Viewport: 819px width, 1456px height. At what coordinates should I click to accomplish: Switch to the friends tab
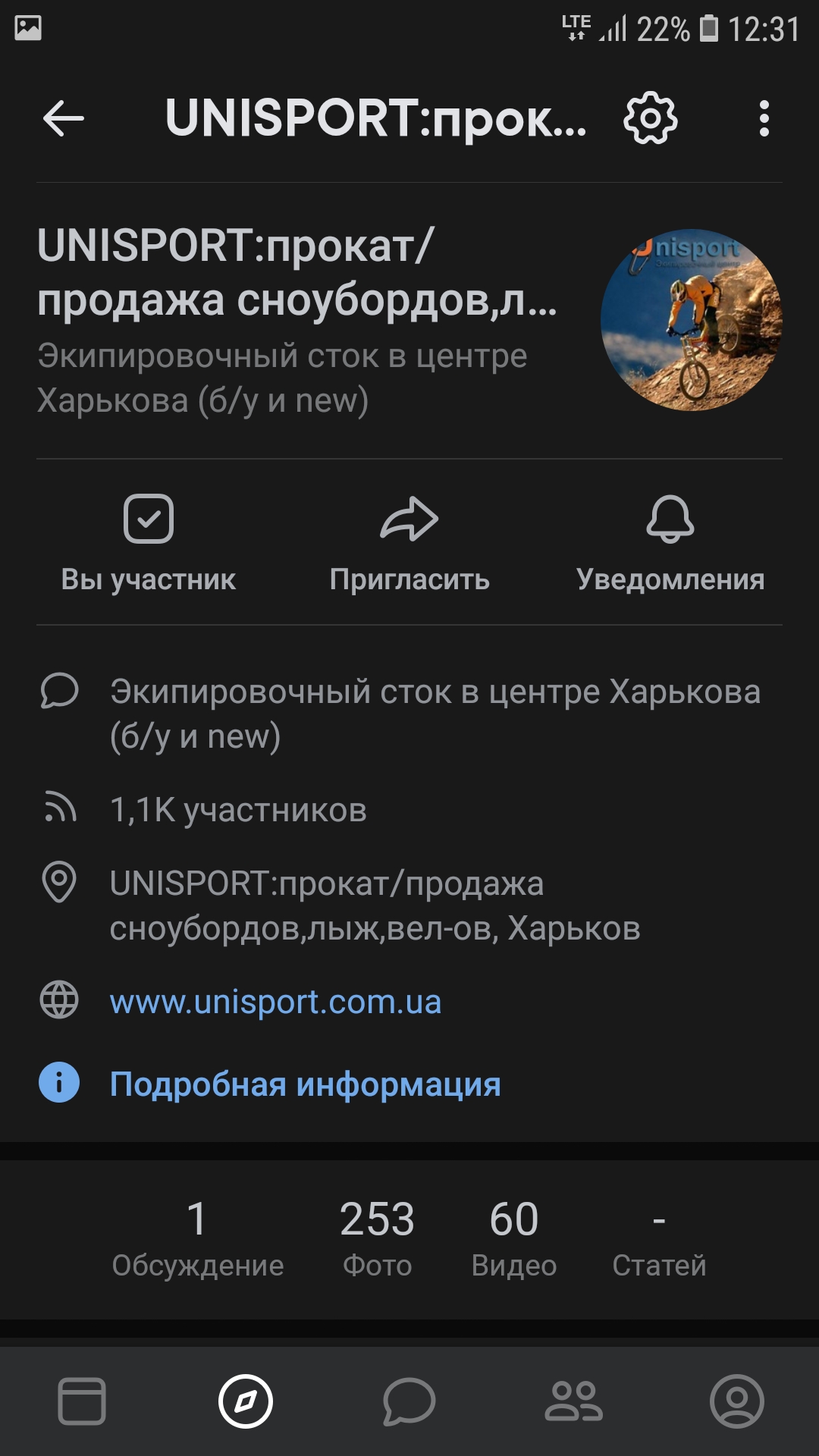(573, 1401)
